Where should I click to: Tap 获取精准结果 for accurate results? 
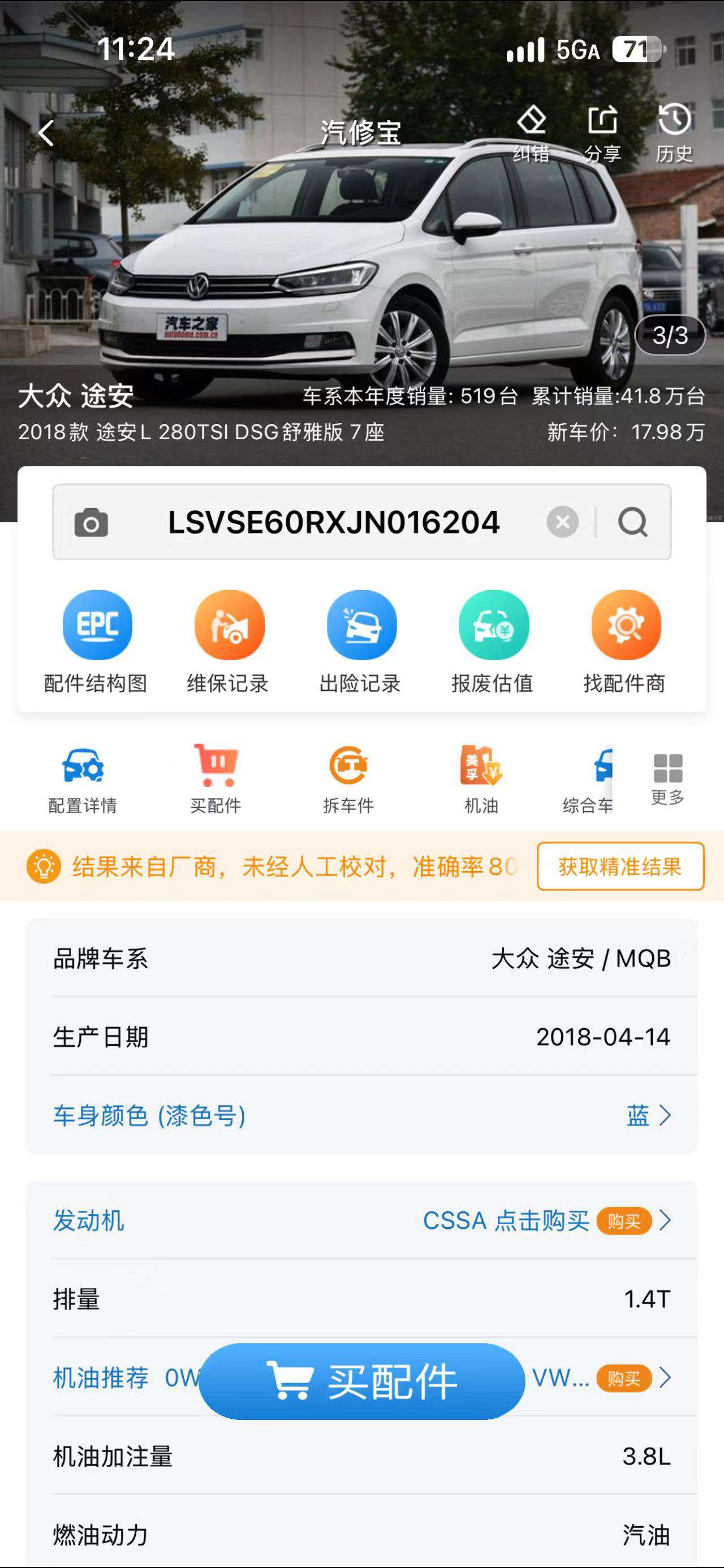(620, 866)
